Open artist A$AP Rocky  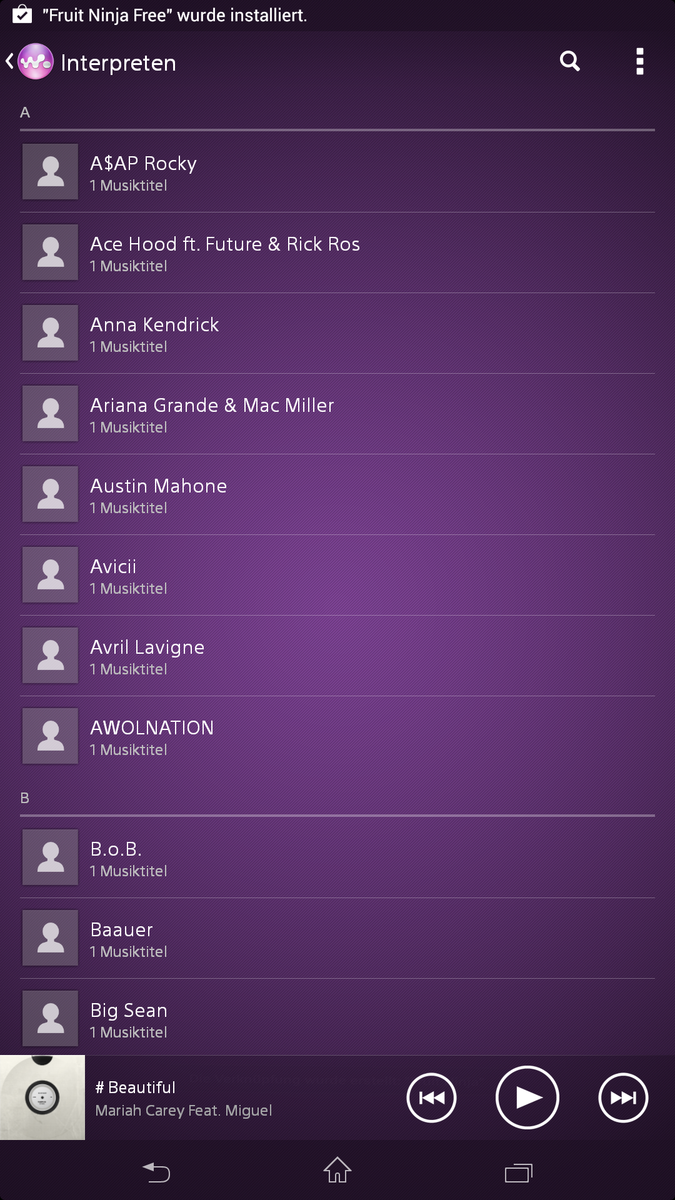[337, 172]
